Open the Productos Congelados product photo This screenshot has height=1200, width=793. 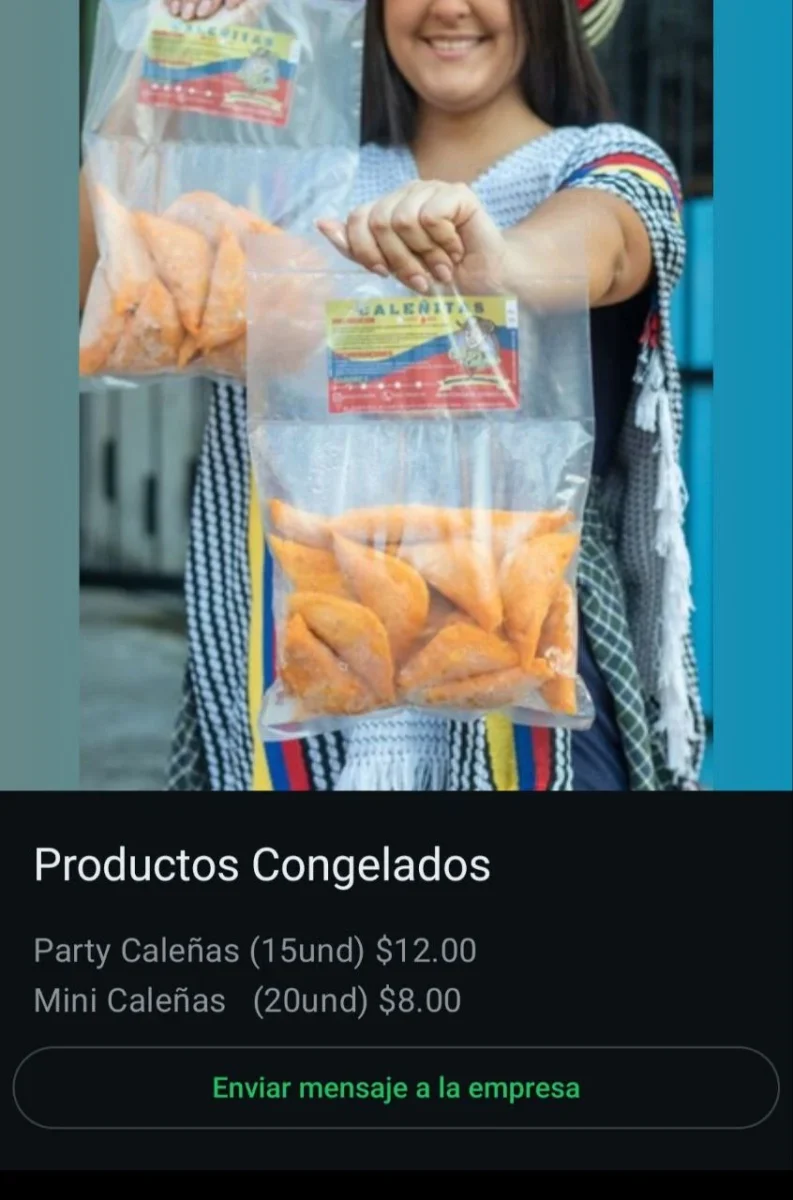pyautogui.click(x=396, y=395)
